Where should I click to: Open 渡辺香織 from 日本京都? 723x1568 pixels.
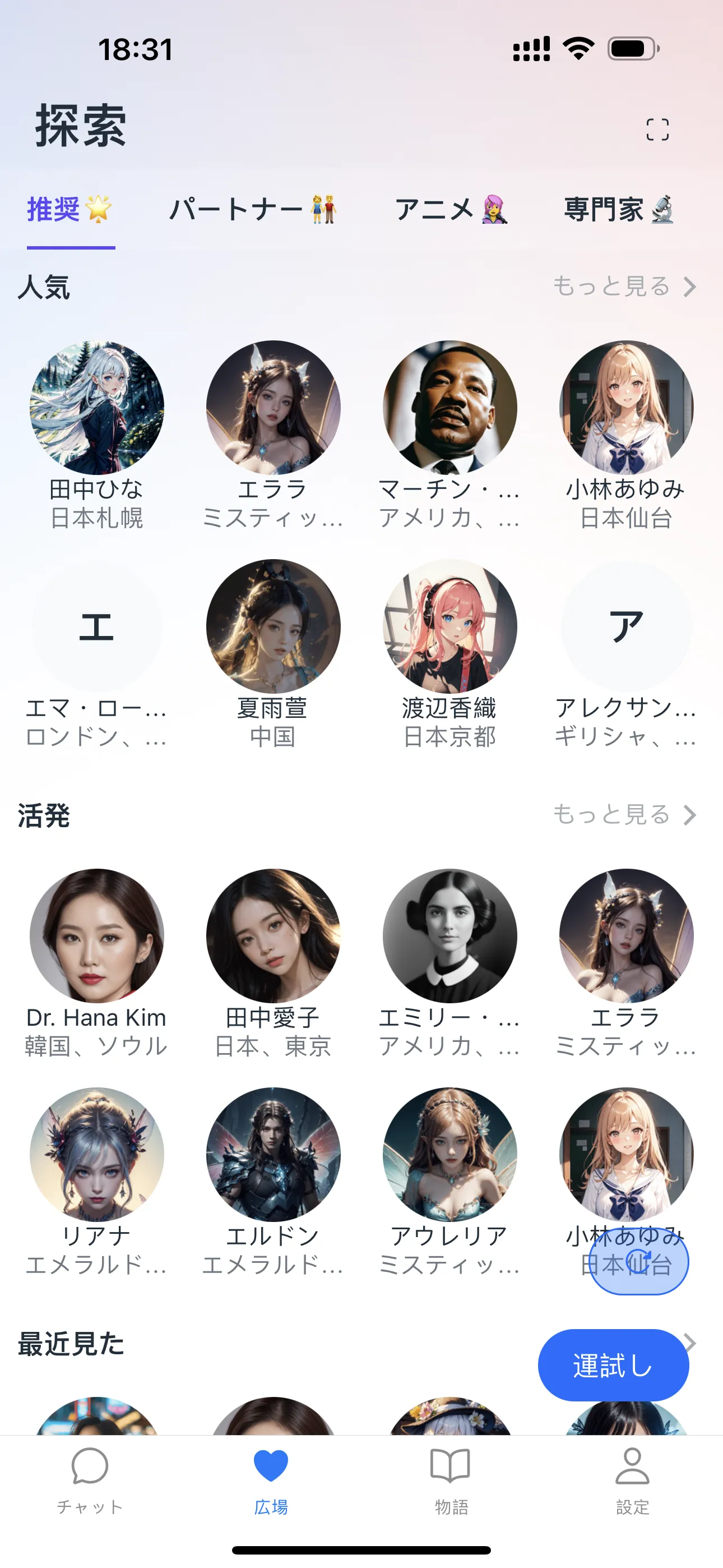coord(449,627)
